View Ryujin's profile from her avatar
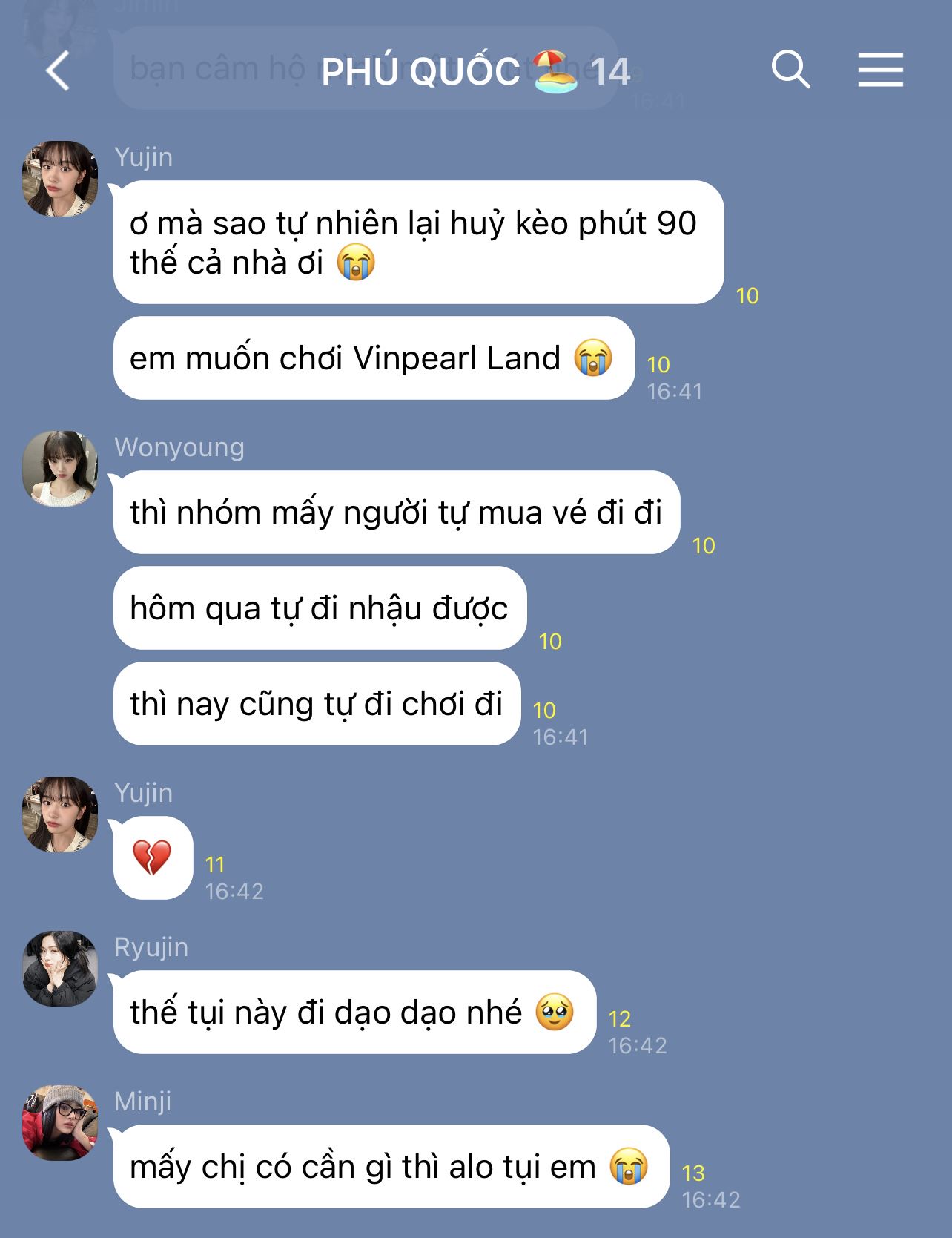Screen dimensions: 952x1238 click(x=60, y=968)
